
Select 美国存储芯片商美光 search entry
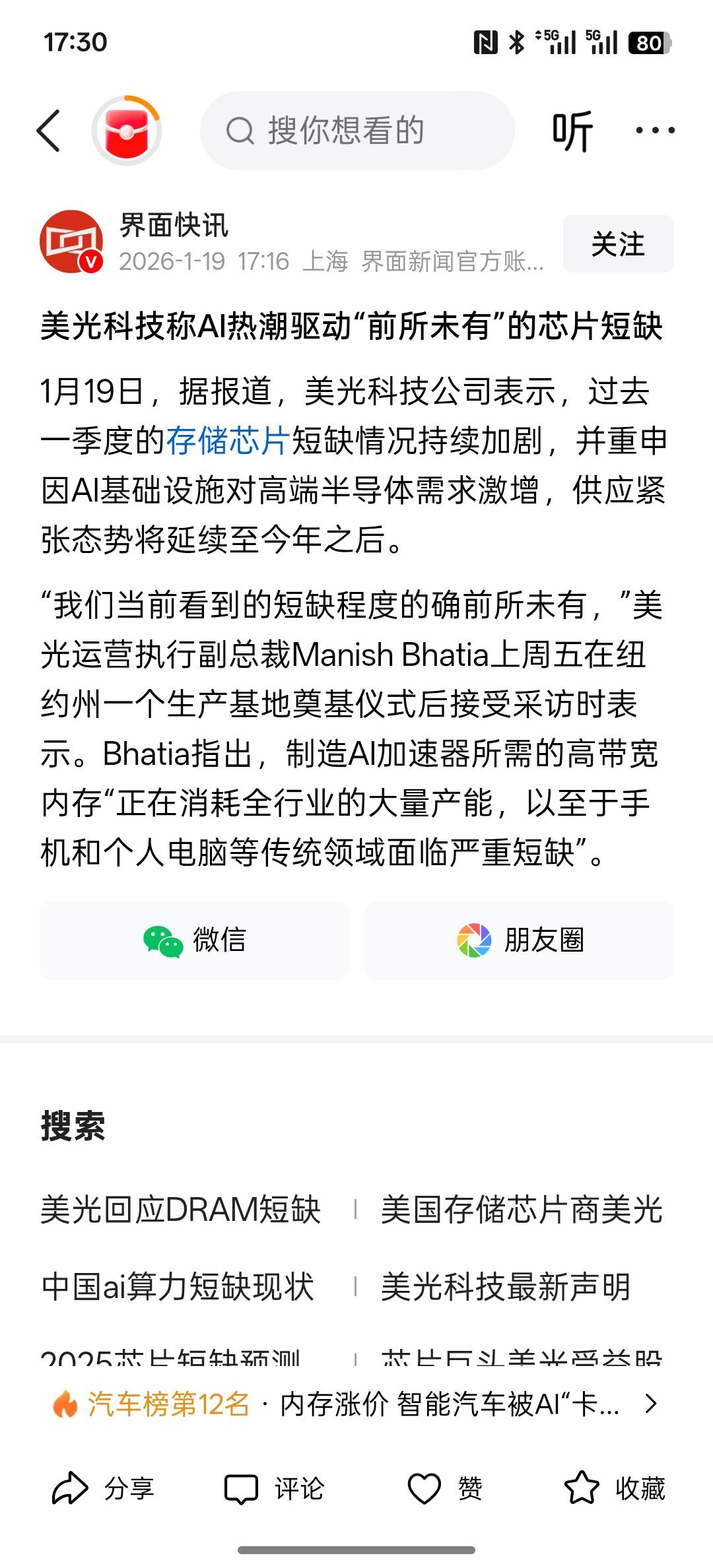[x=522, y=1211]
